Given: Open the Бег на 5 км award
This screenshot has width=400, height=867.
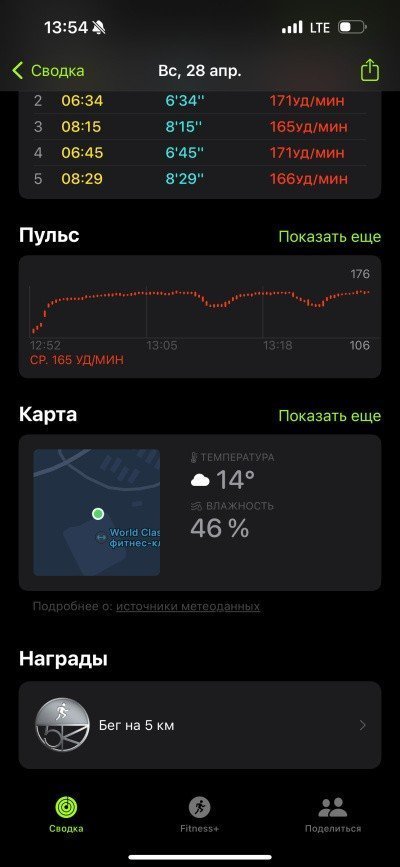Looking at the screenshot, I should 200,725.
